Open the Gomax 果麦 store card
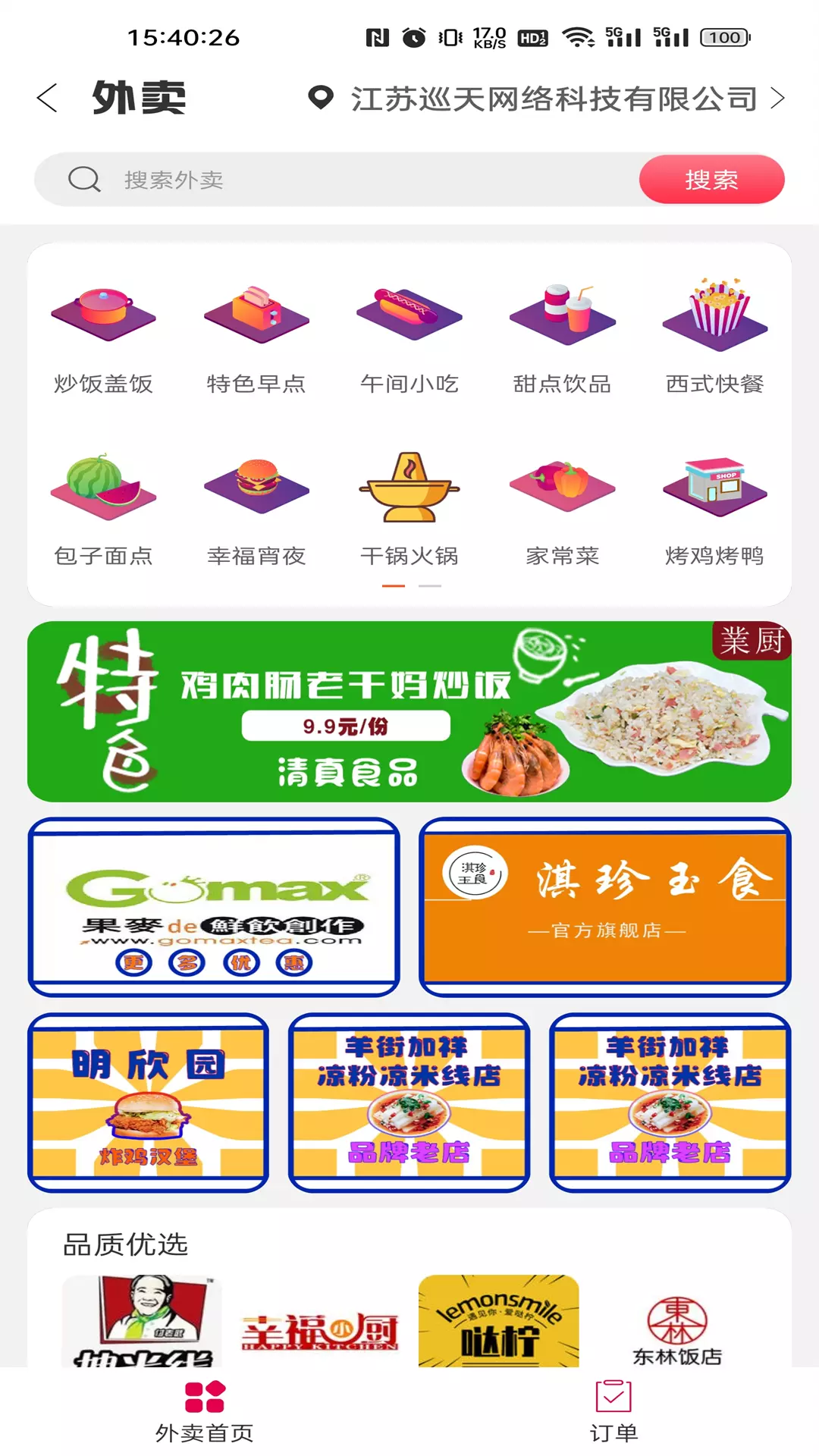 coord(214,907)
